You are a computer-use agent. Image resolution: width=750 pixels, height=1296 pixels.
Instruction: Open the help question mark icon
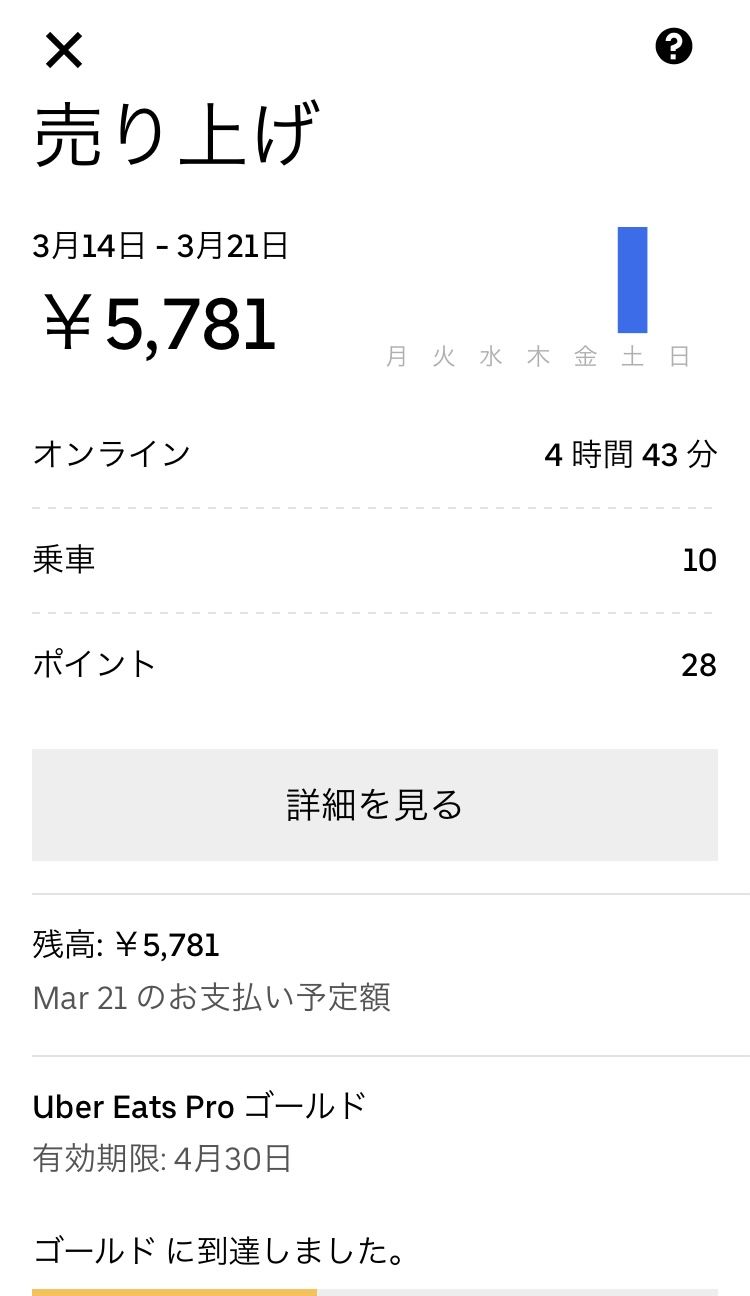pyautogui.click(x=674, y=46)
